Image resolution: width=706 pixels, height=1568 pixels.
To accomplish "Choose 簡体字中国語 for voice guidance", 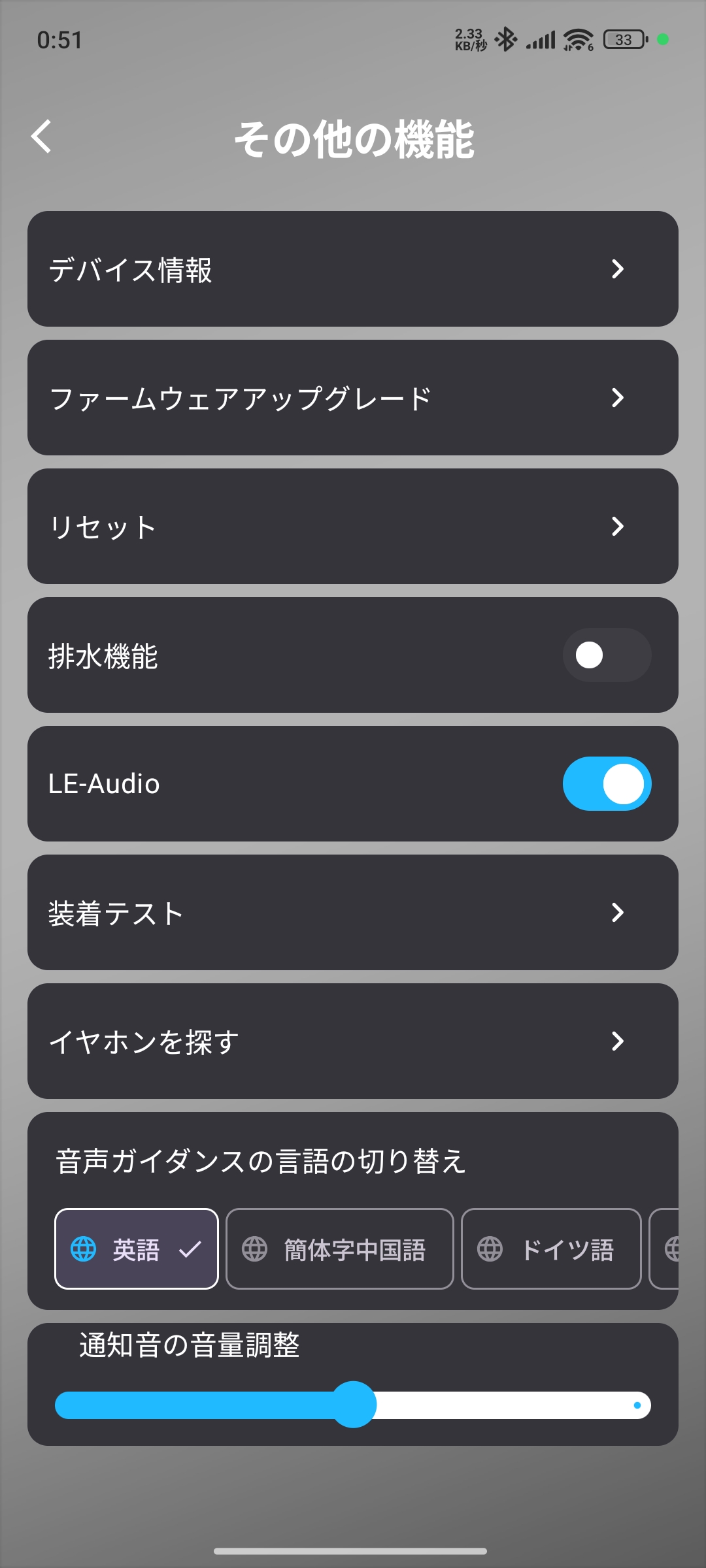I will click(x=340, y=1249).
